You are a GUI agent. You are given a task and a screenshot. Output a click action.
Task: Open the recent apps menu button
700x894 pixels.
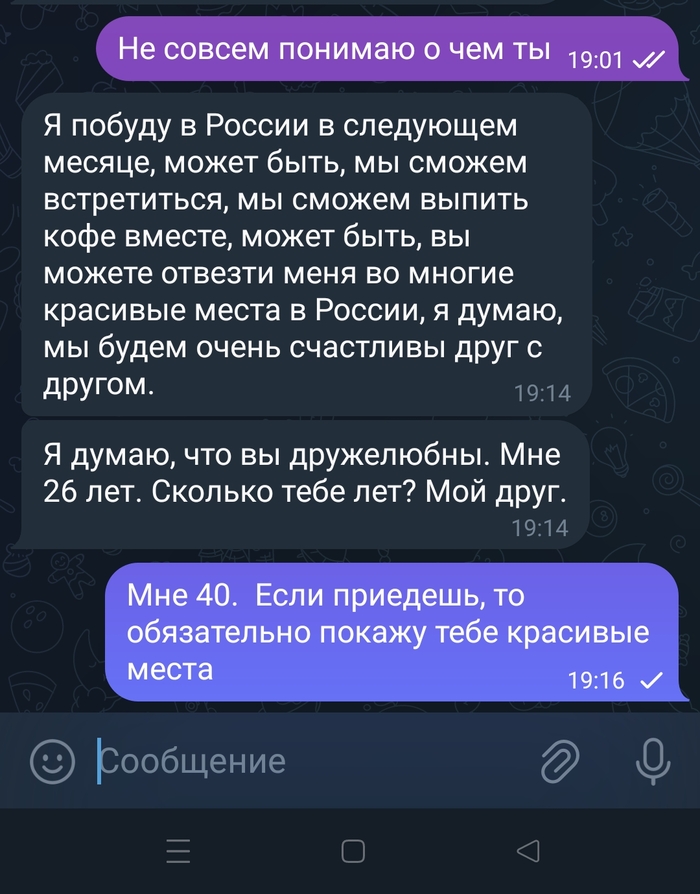(x=178, y=851)
